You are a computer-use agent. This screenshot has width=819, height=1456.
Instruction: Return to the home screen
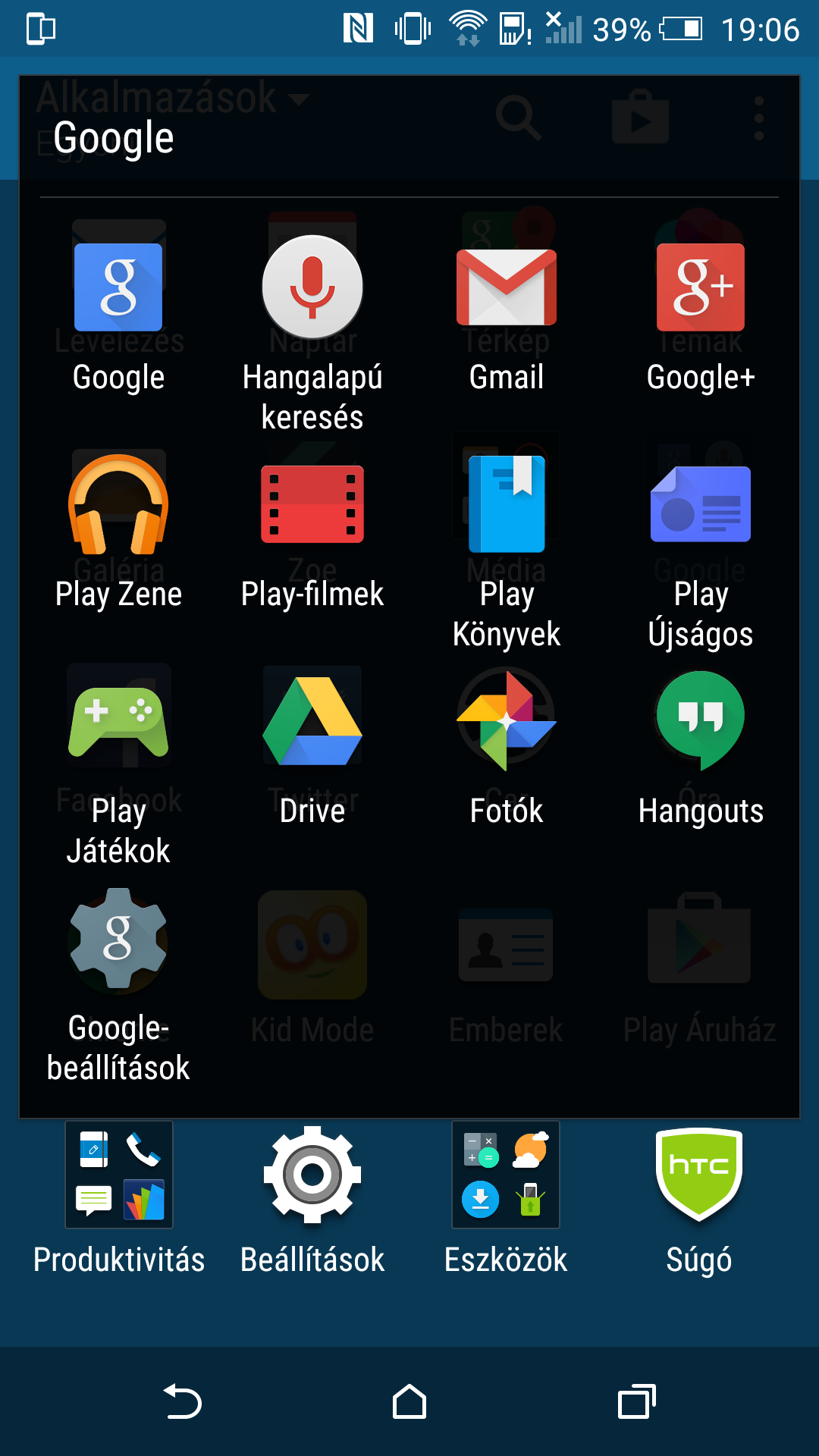(409, 1401)
